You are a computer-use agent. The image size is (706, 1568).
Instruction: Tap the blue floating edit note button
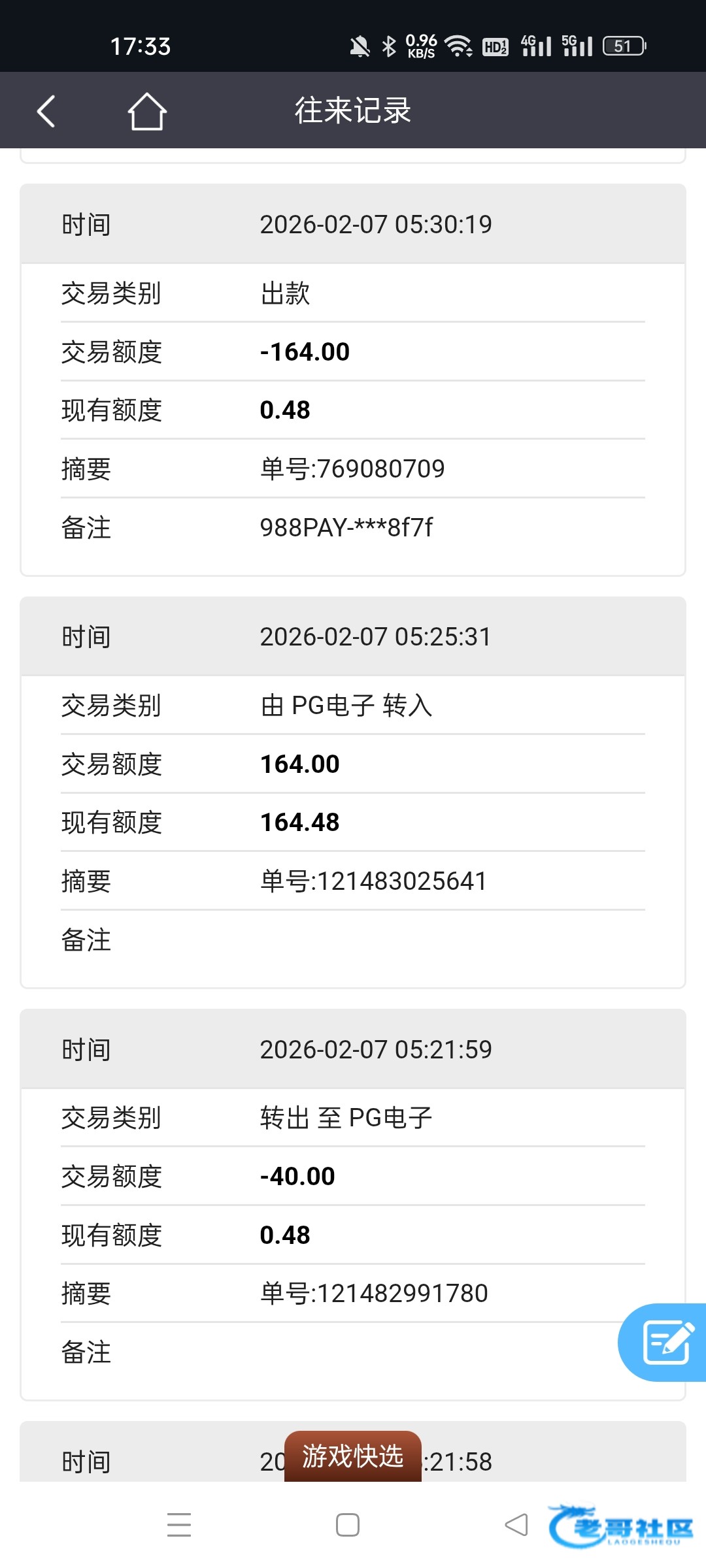click(x=665, y=1343)
